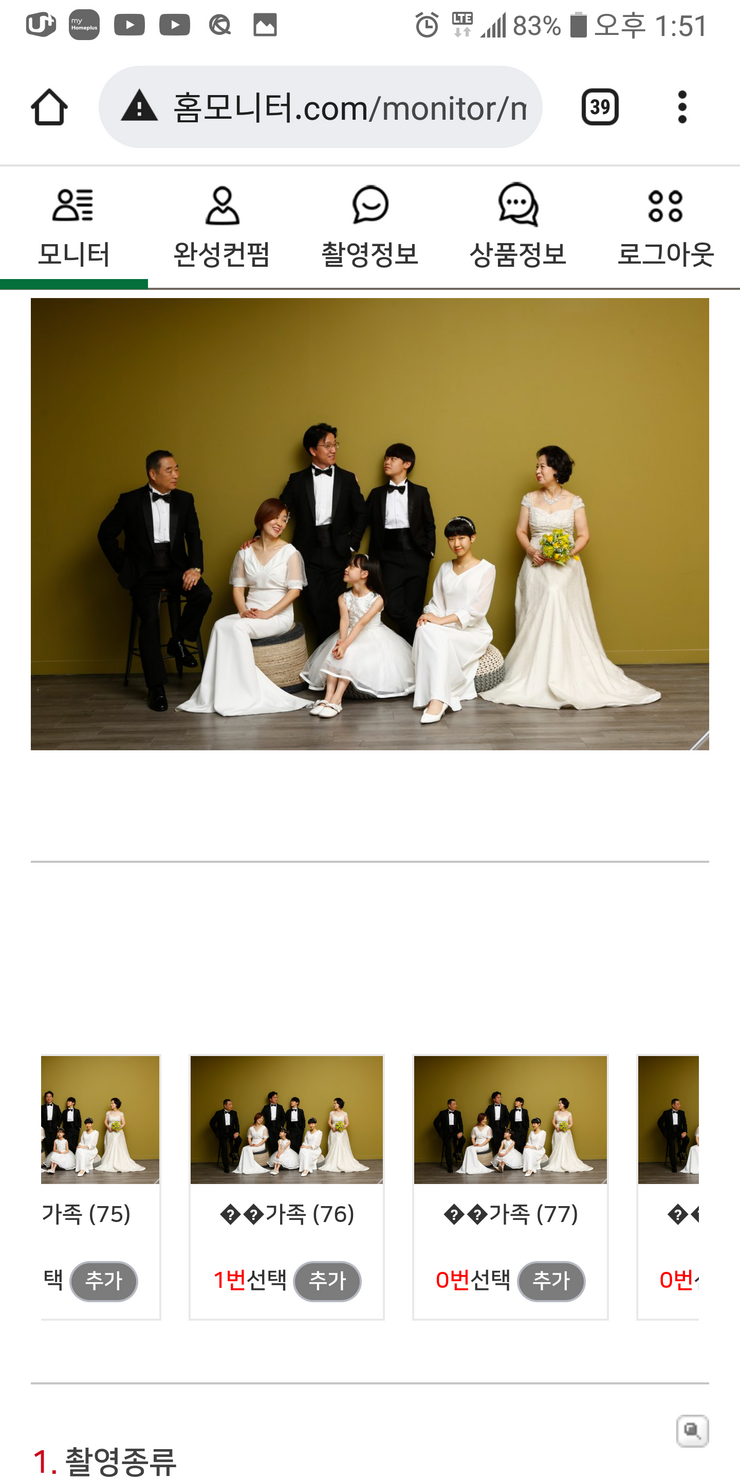Select the 가족 (77) photo thumbnail
This screenshot has width=740, height=1480.
point(510,1120)
